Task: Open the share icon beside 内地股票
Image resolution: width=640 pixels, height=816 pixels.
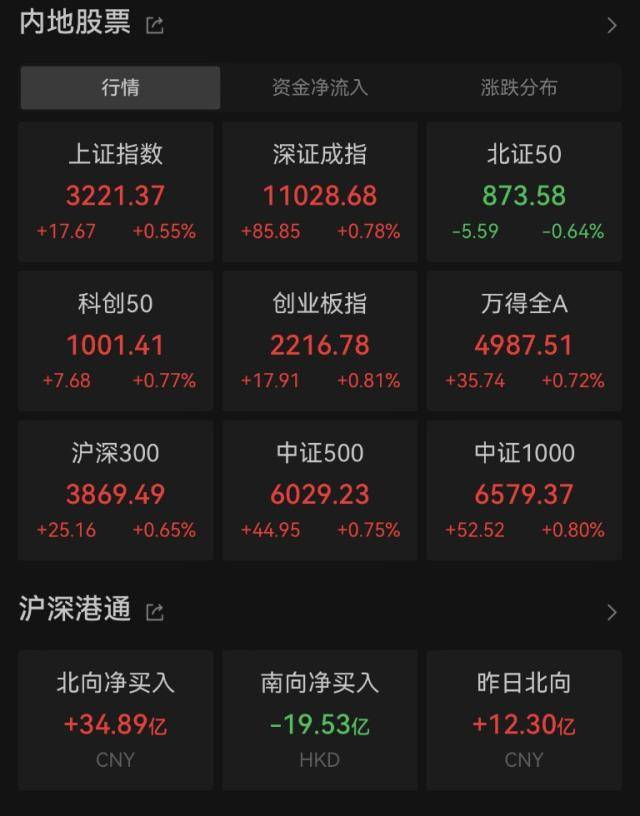Action: coord(155,26)
